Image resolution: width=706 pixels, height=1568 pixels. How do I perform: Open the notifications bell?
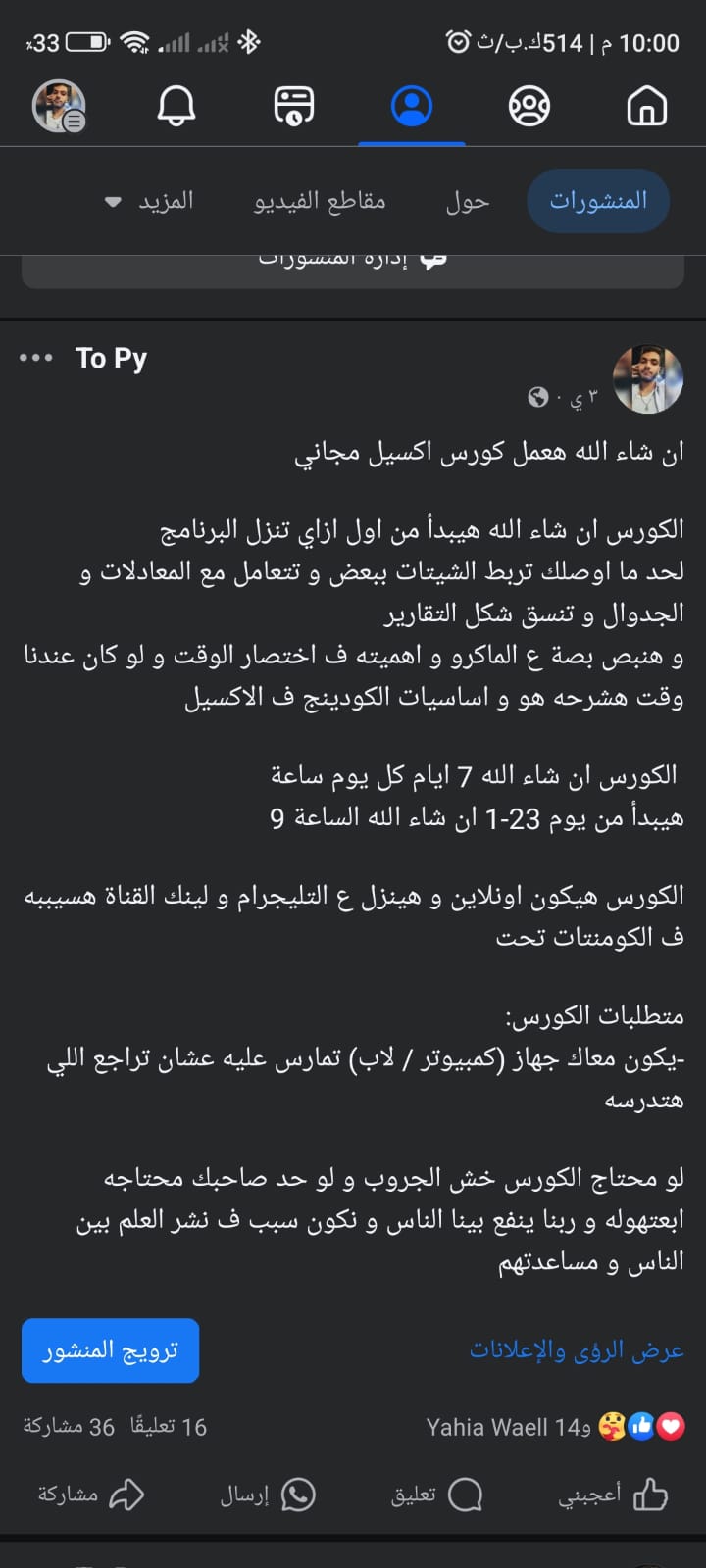[x=176, y=106]
